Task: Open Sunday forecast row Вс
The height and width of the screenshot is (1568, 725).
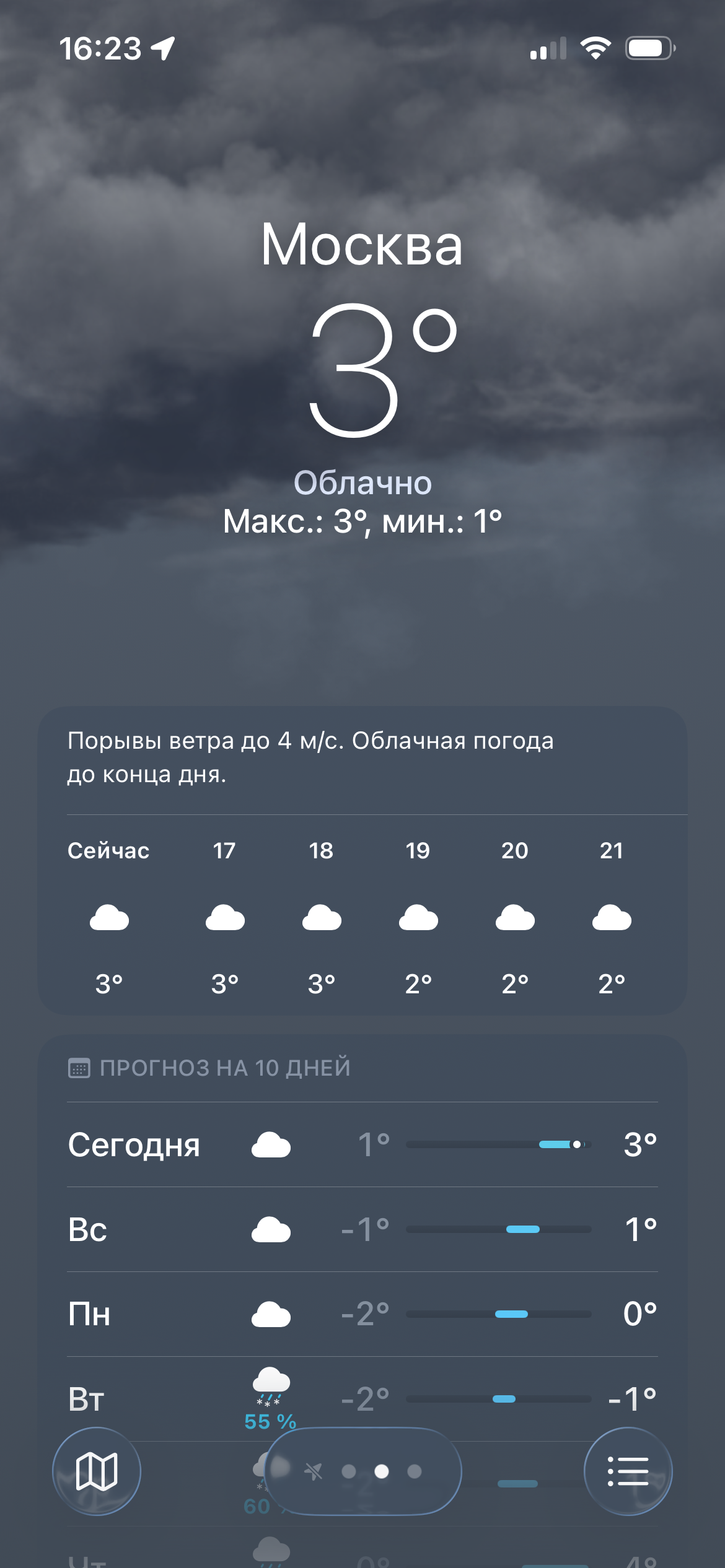Action: (362, 1229)
